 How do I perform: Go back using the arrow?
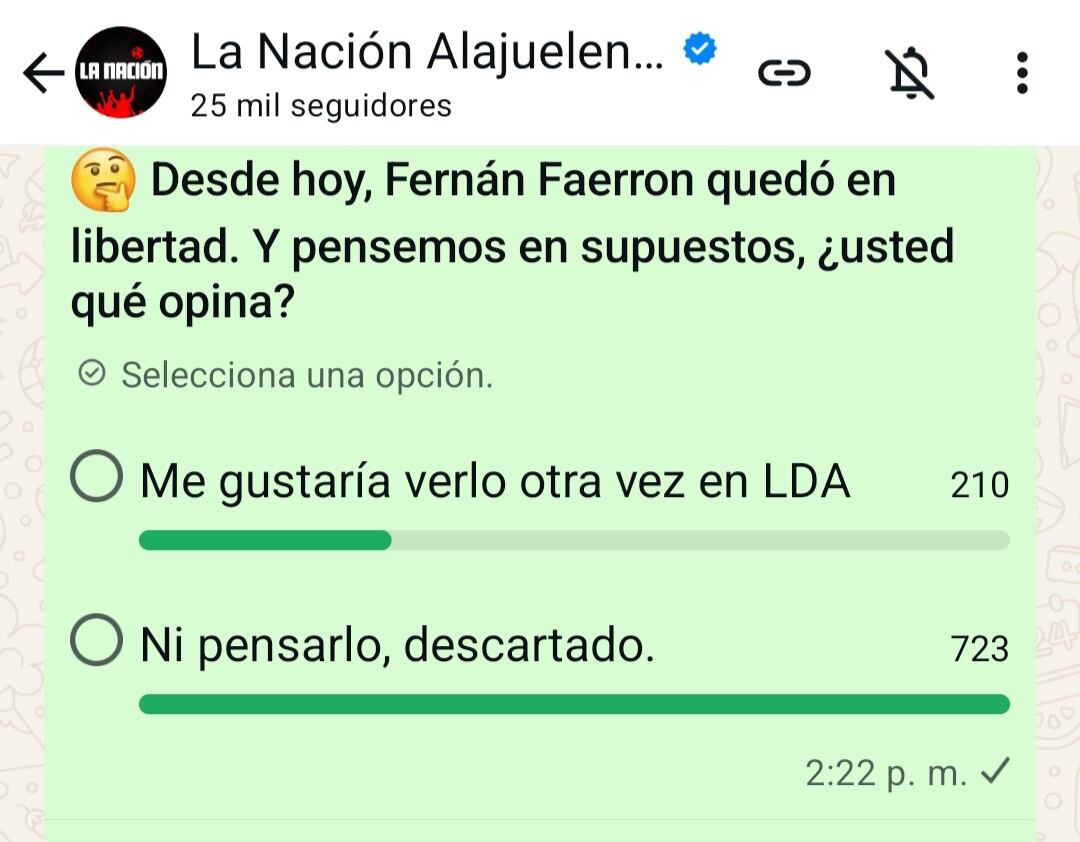(42, 73)
